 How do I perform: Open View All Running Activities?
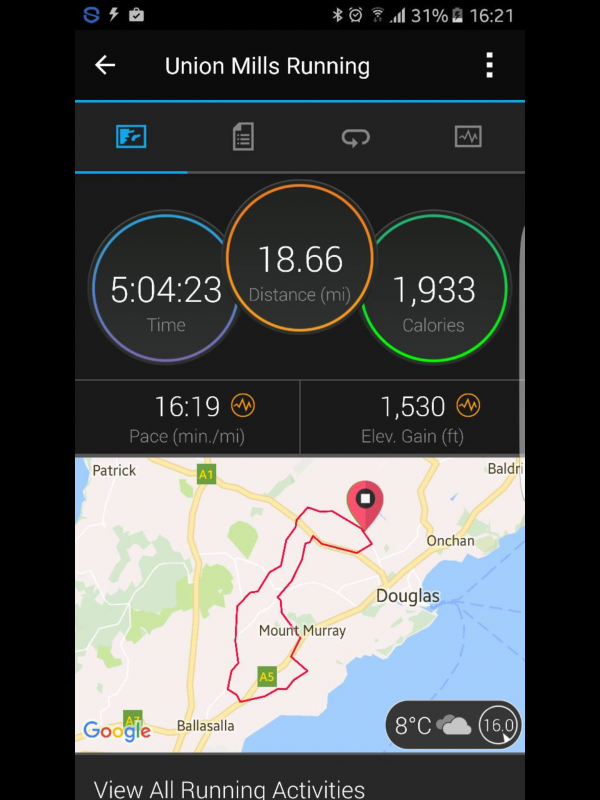click(229, 789)
